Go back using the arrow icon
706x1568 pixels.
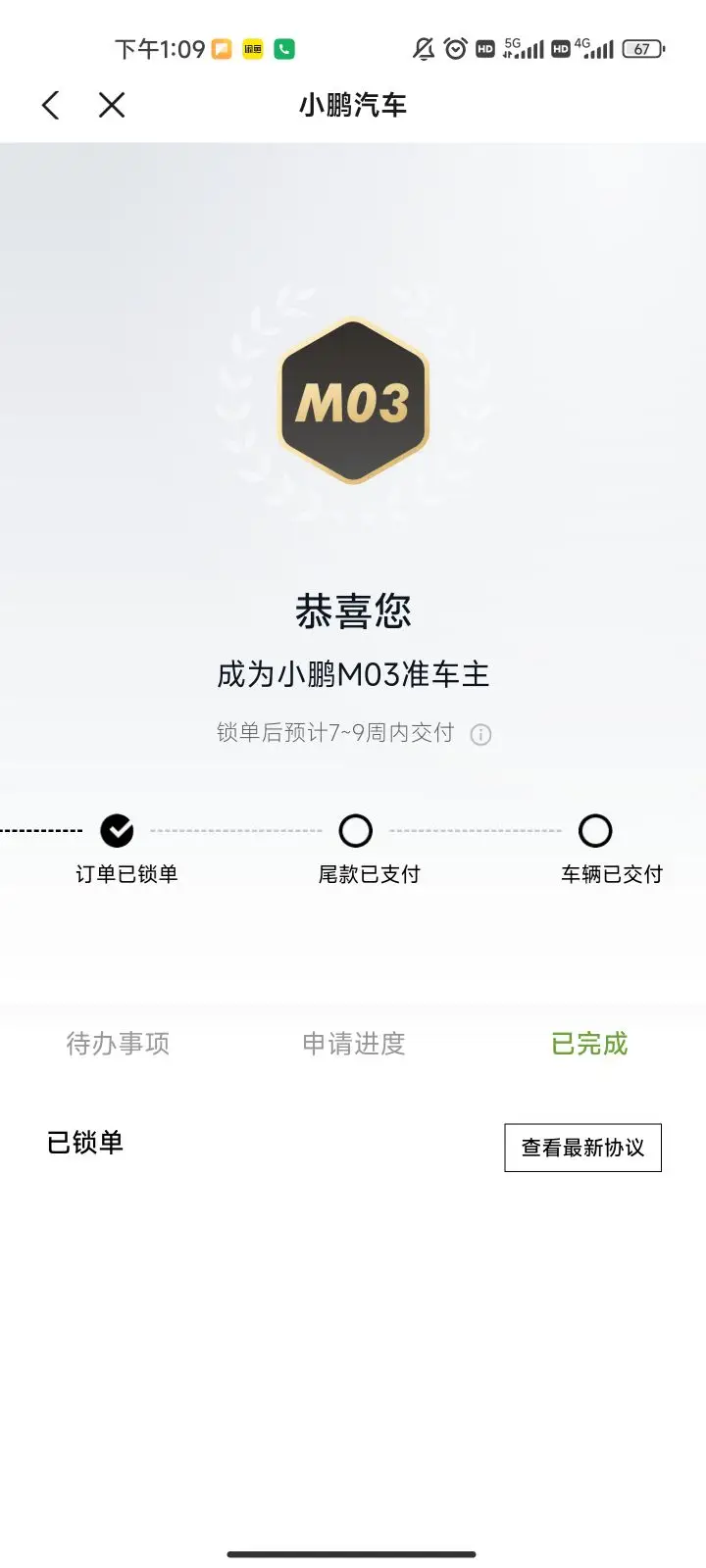pos(51,105)
